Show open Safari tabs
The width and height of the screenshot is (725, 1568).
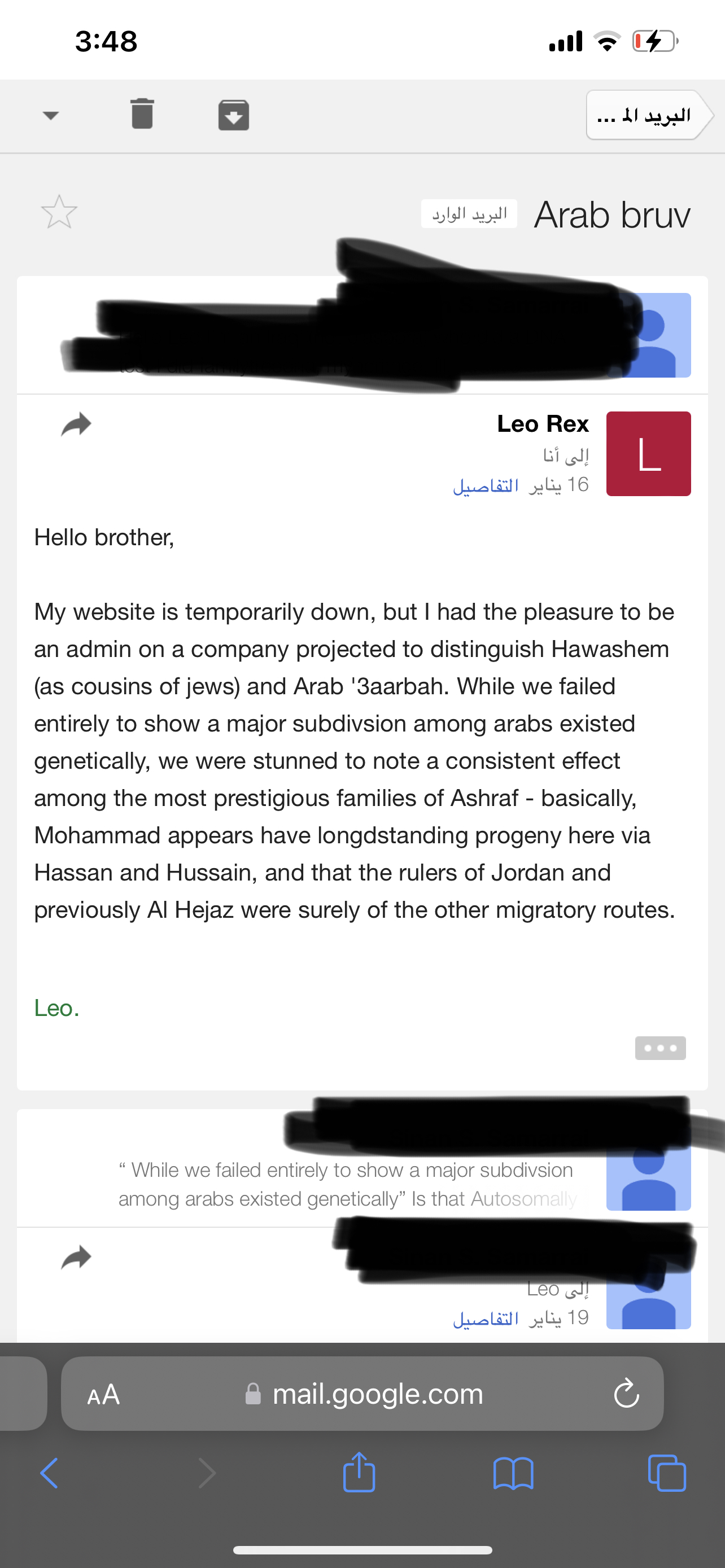[667, 1473]
